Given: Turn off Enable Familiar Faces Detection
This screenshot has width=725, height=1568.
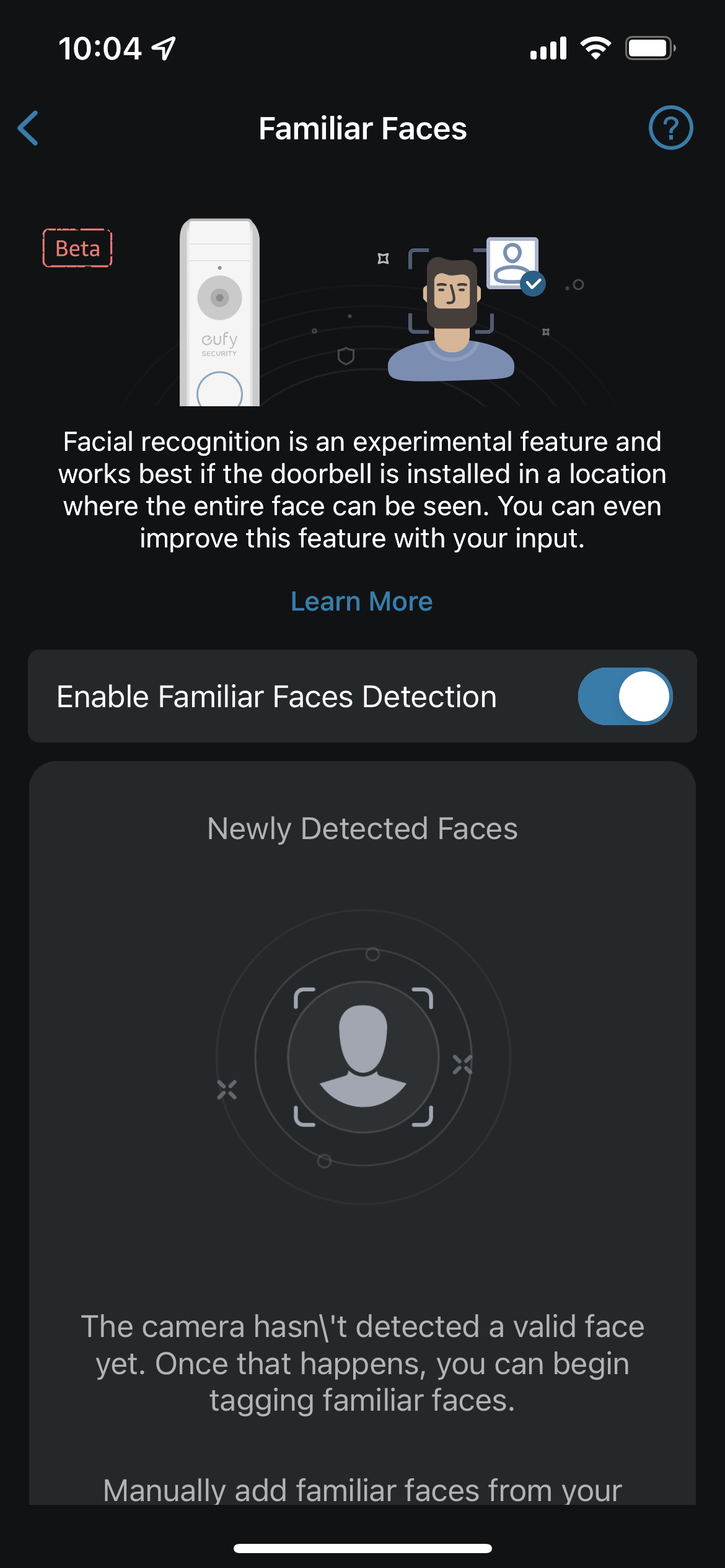Looking at the screenshot, I should tap(625, 697).
